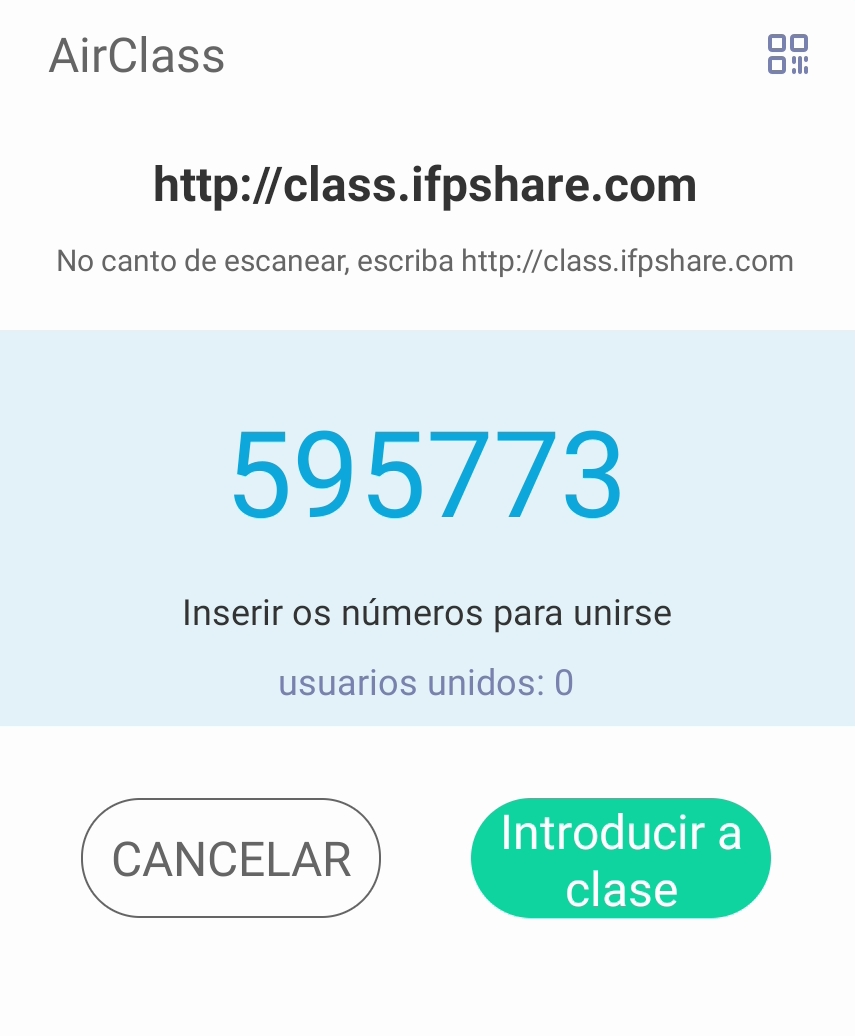
Task: Click the usuarios unidos: 0 counter
Action: tap(426, 682)
